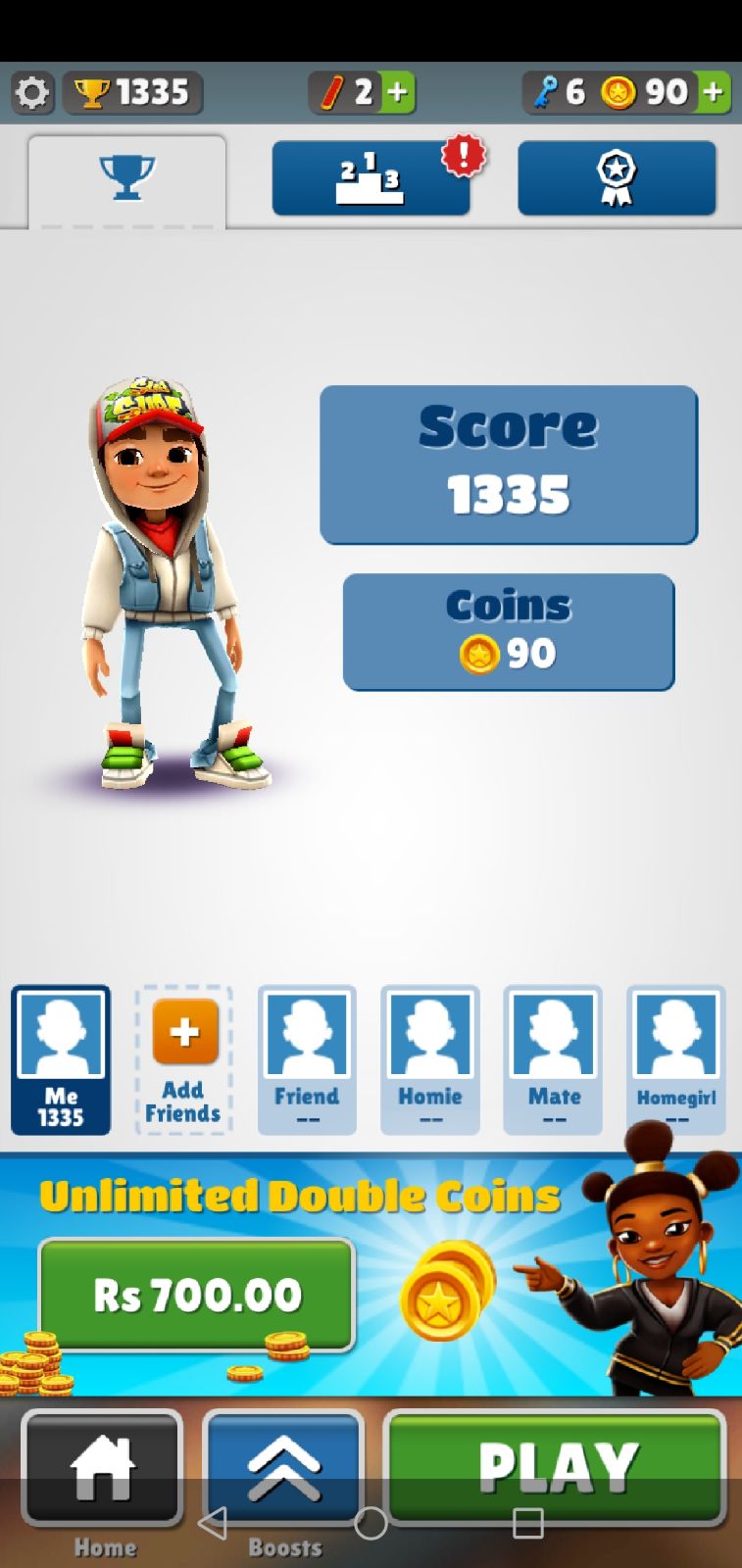Switch to the trophy score tab
The width and height of the screenshot is (742, 1568).
(127, 179)
